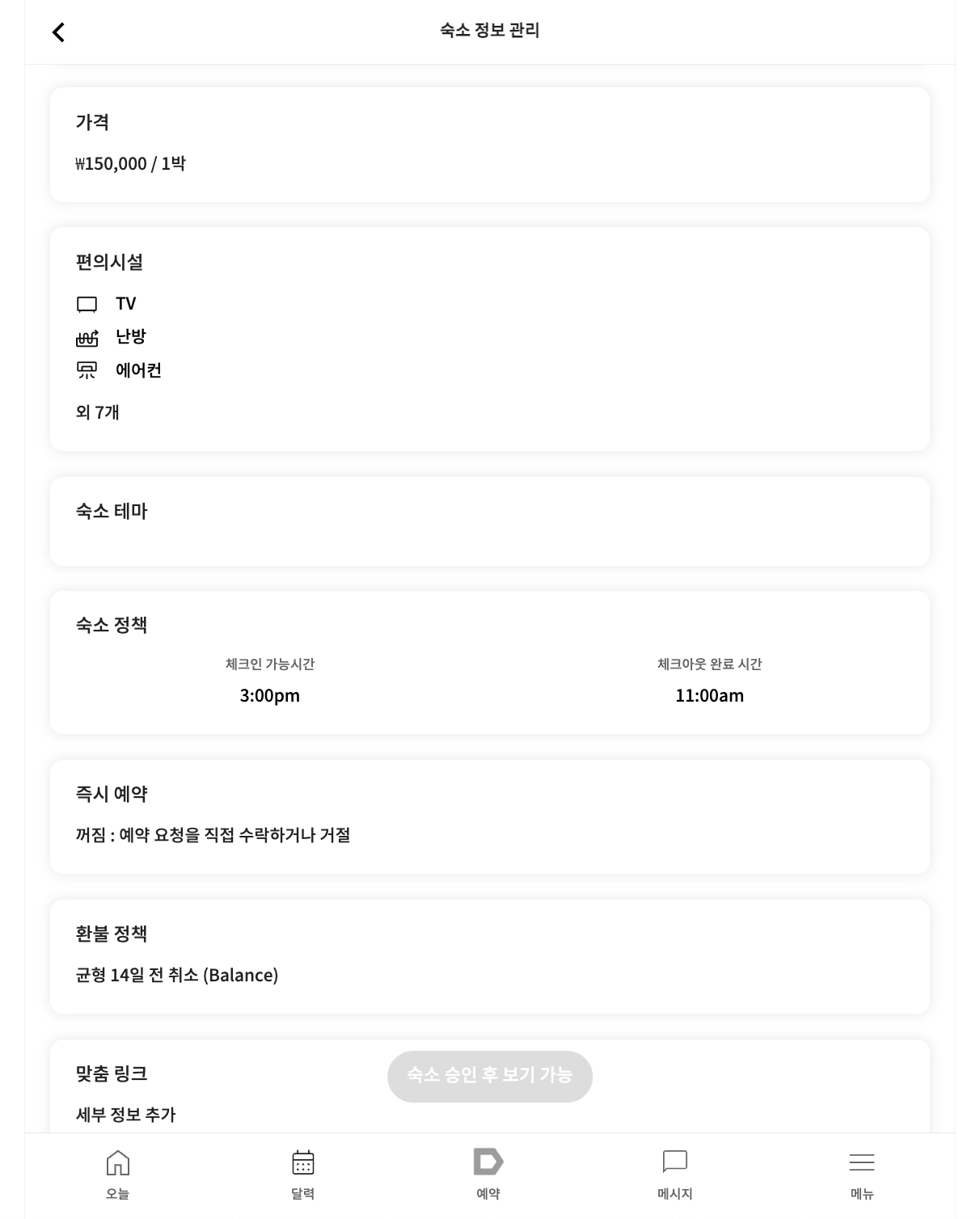
Task: Go back from 숙소 정보 관리
Action: [x=58, y=32]
